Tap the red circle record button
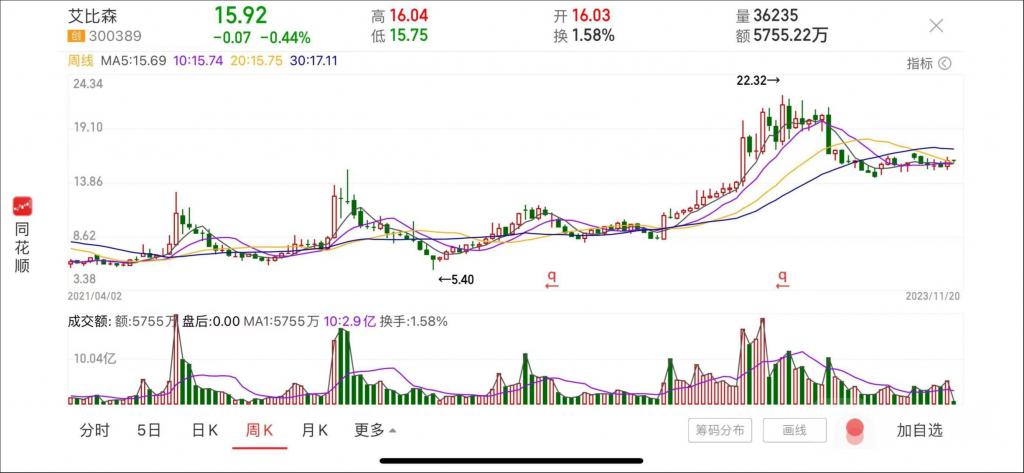 click(x=854, y=430)
